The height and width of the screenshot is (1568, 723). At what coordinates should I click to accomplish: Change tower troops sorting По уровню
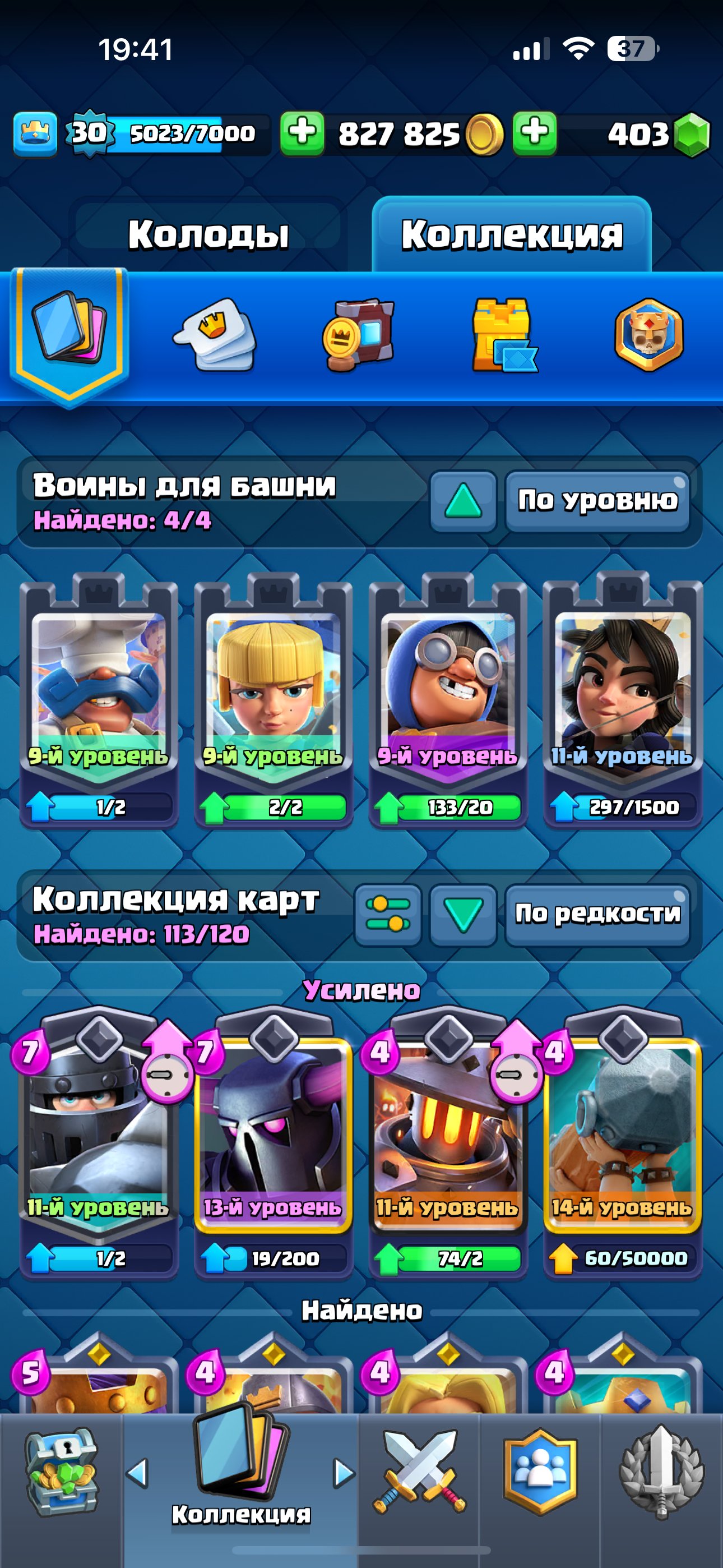(x=597, y=501)
